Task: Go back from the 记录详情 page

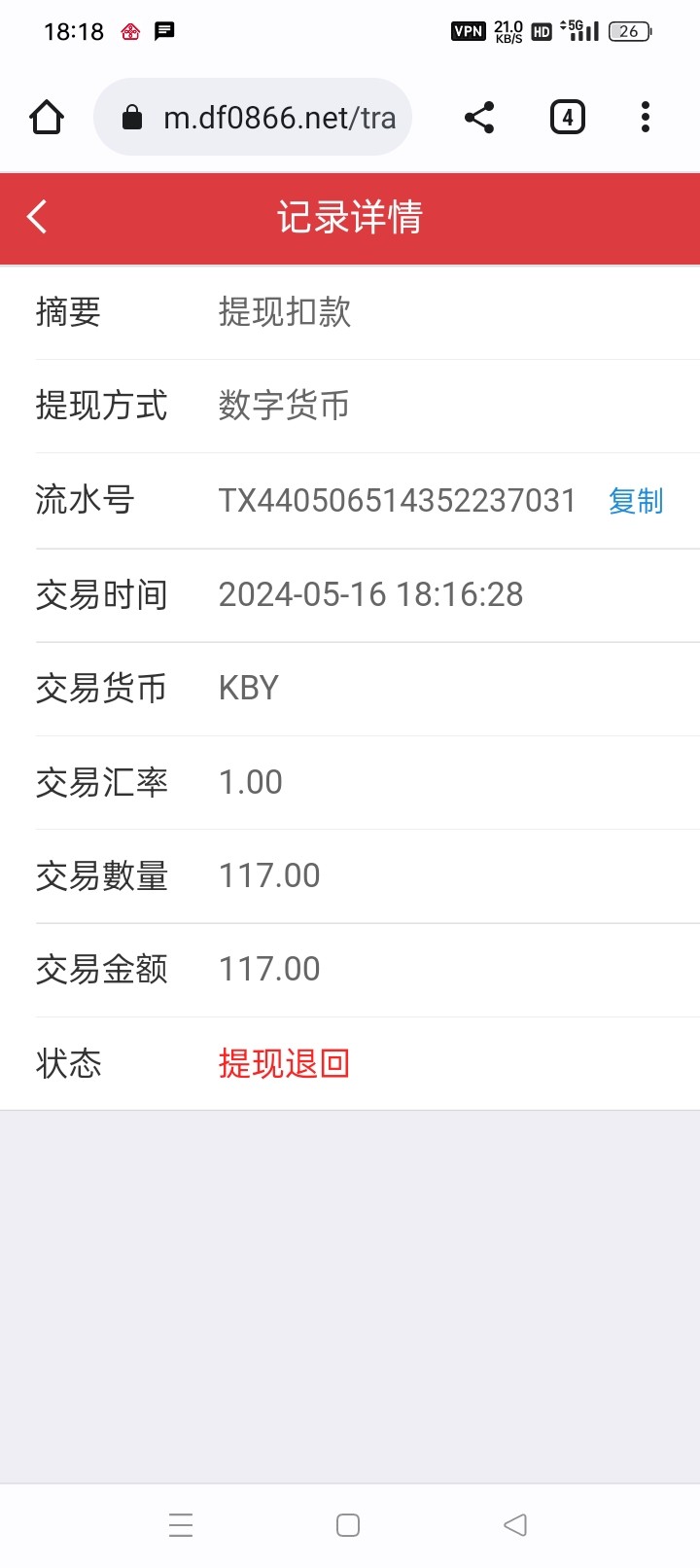Action: (37, 217)
